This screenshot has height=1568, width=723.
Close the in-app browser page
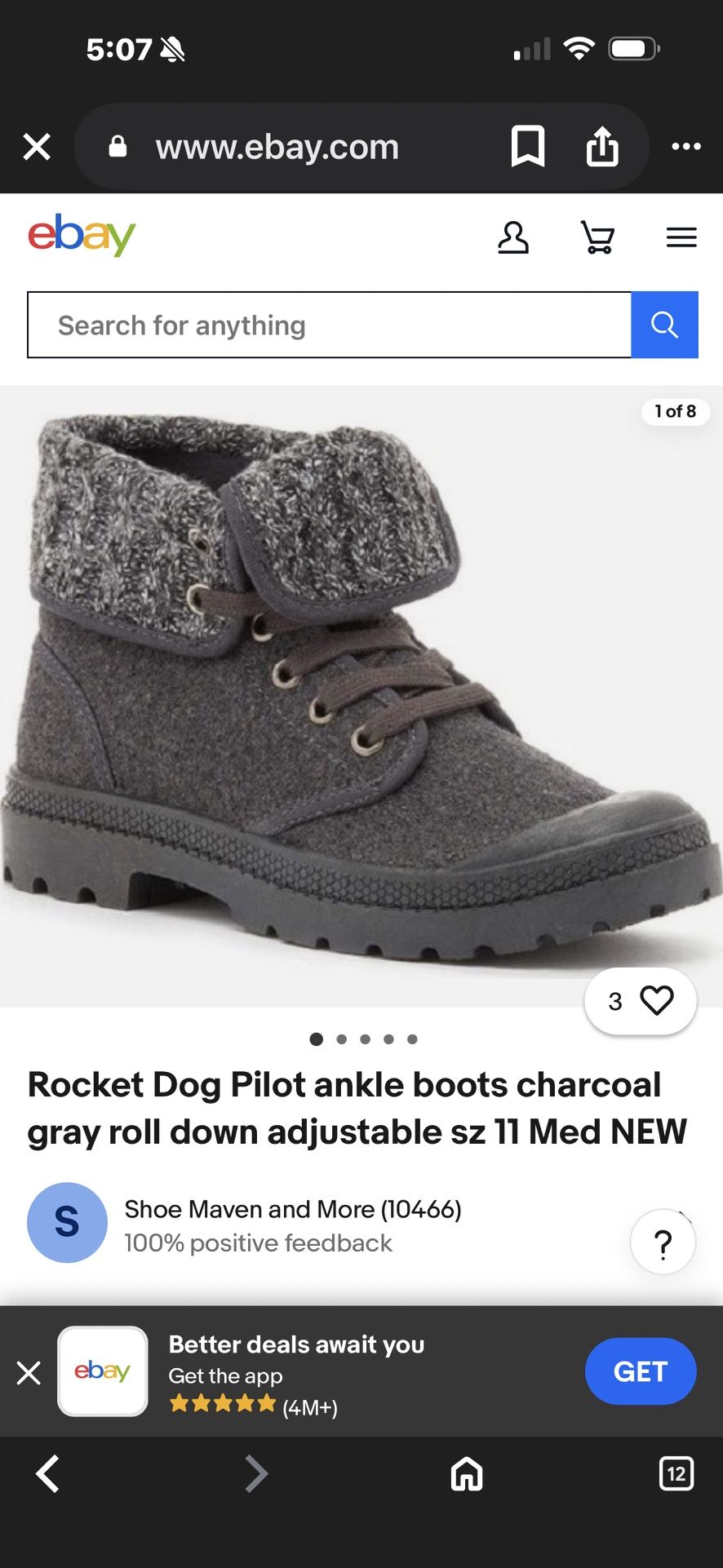(x=37, y=147)
